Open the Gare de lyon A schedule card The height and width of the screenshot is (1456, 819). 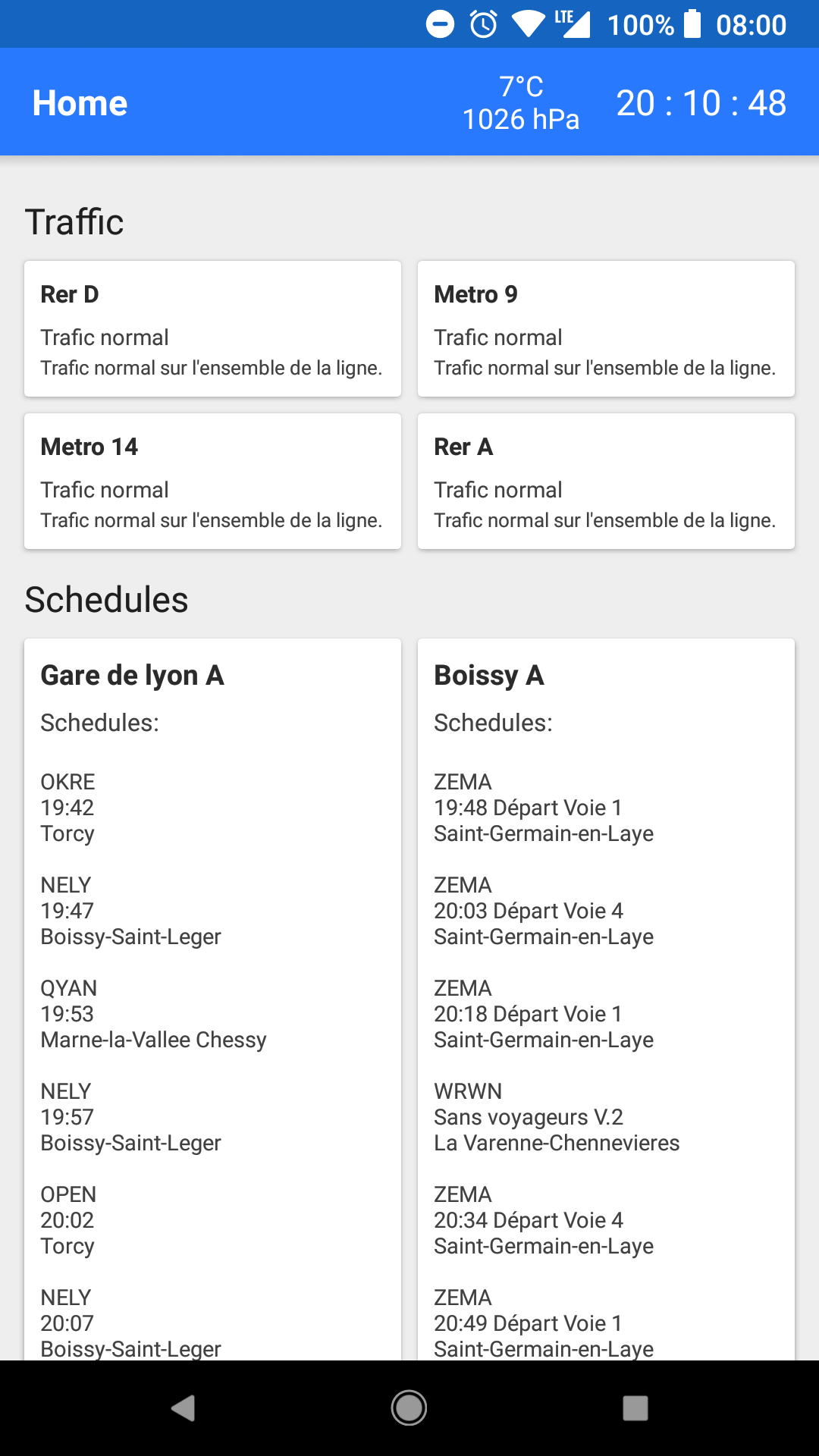[212, 986]
